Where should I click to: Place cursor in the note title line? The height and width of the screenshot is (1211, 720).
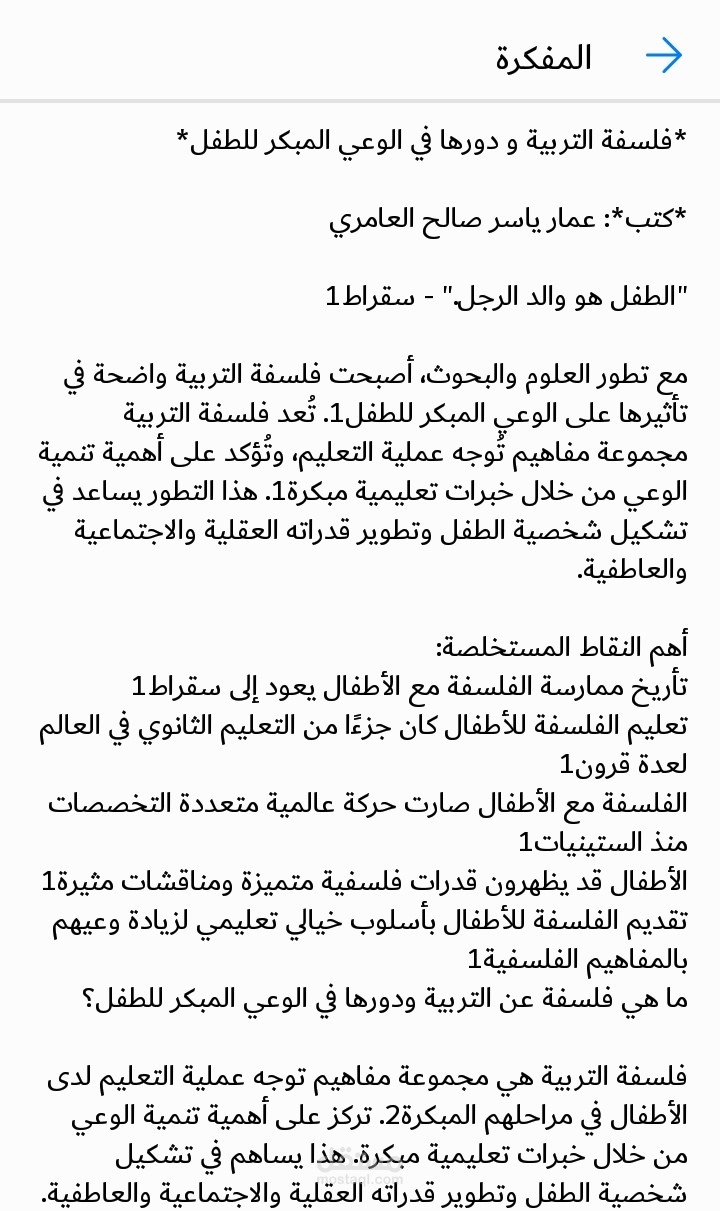[430, 144]
